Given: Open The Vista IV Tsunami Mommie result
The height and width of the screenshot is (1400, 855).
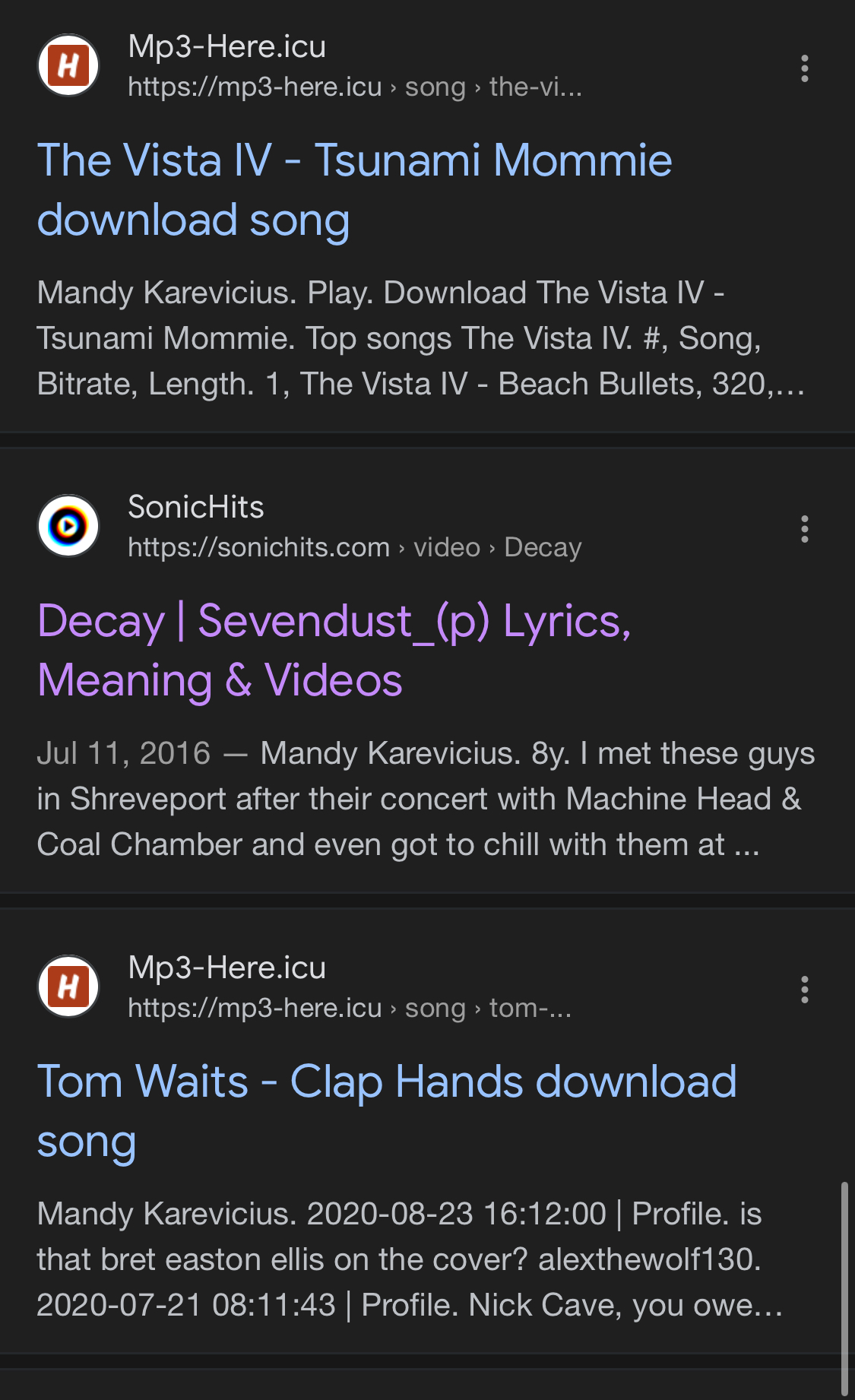Looking at the screenshot, I should (354, 190).
